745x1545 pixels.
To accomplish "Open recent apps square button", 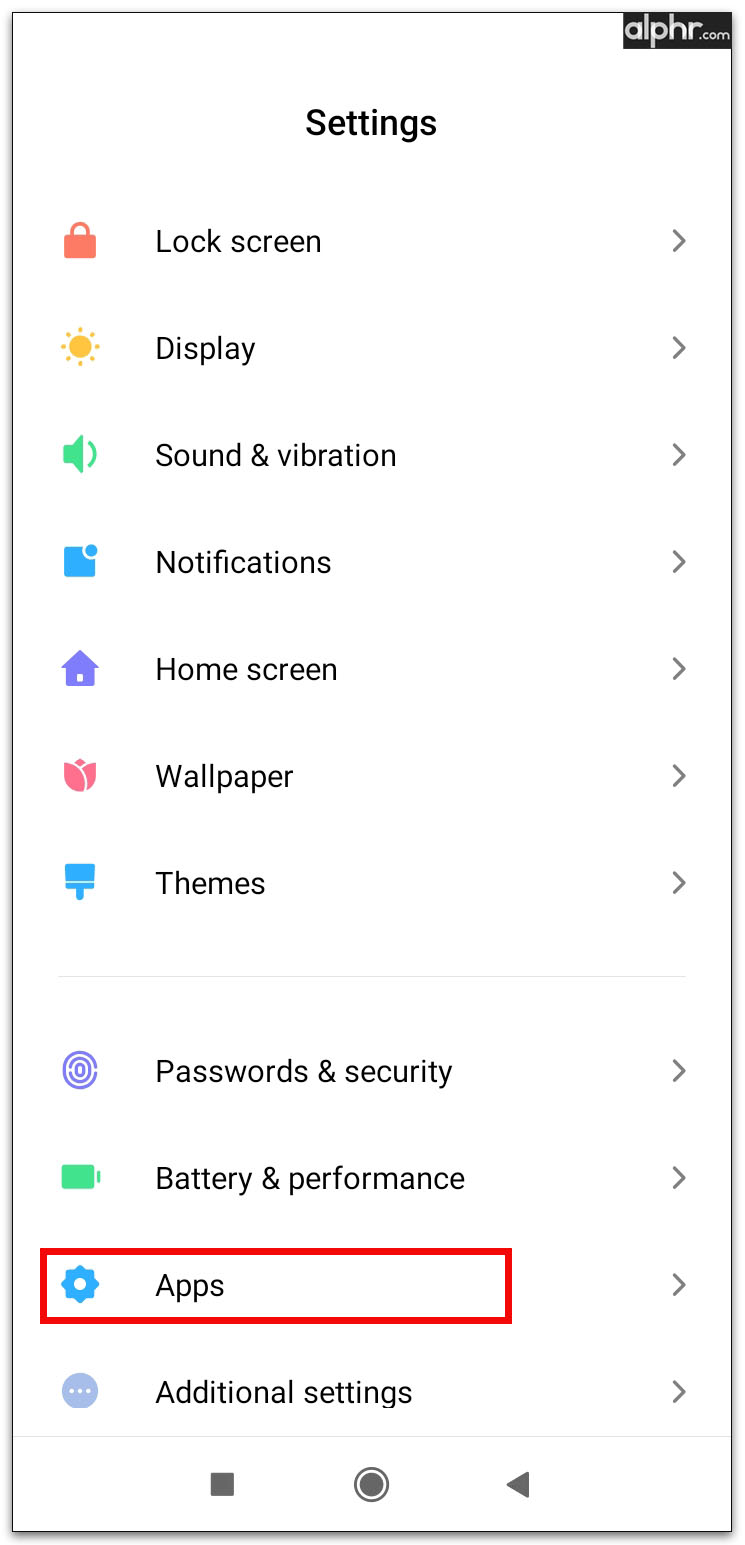I will pos(222,1484).
